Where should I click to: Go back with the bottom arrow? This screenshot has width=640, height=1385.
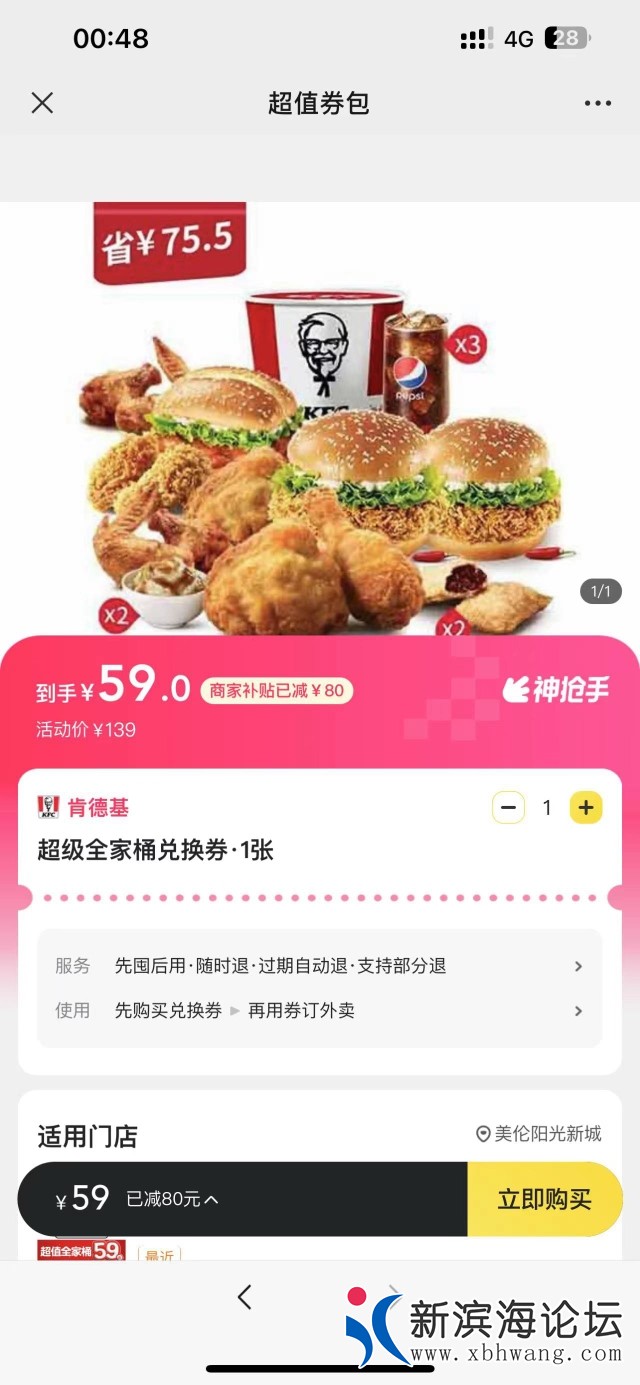point(245,1297)
